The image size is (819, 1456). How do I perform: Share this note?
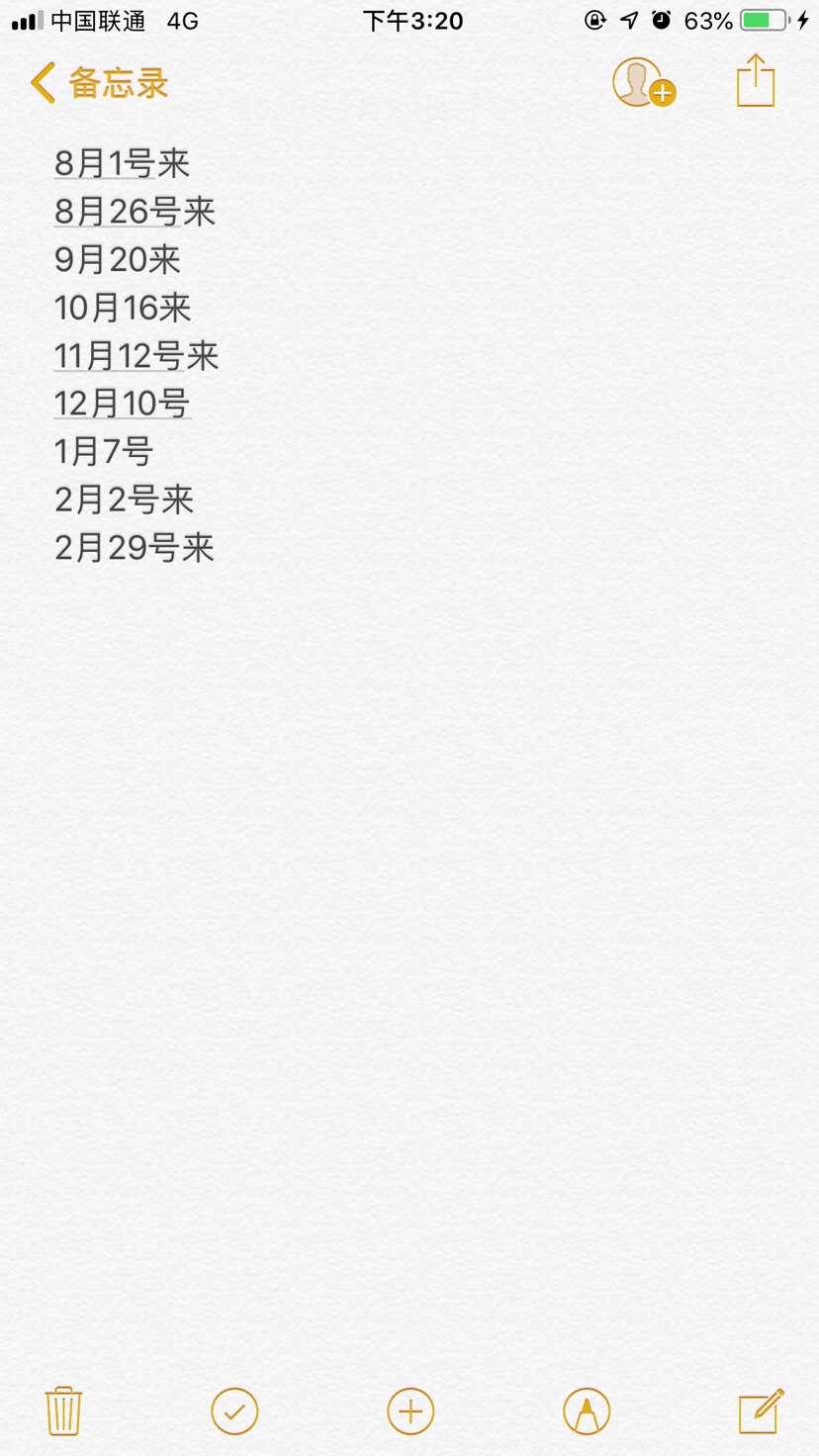pyautogui.click(x=756, y=80)
